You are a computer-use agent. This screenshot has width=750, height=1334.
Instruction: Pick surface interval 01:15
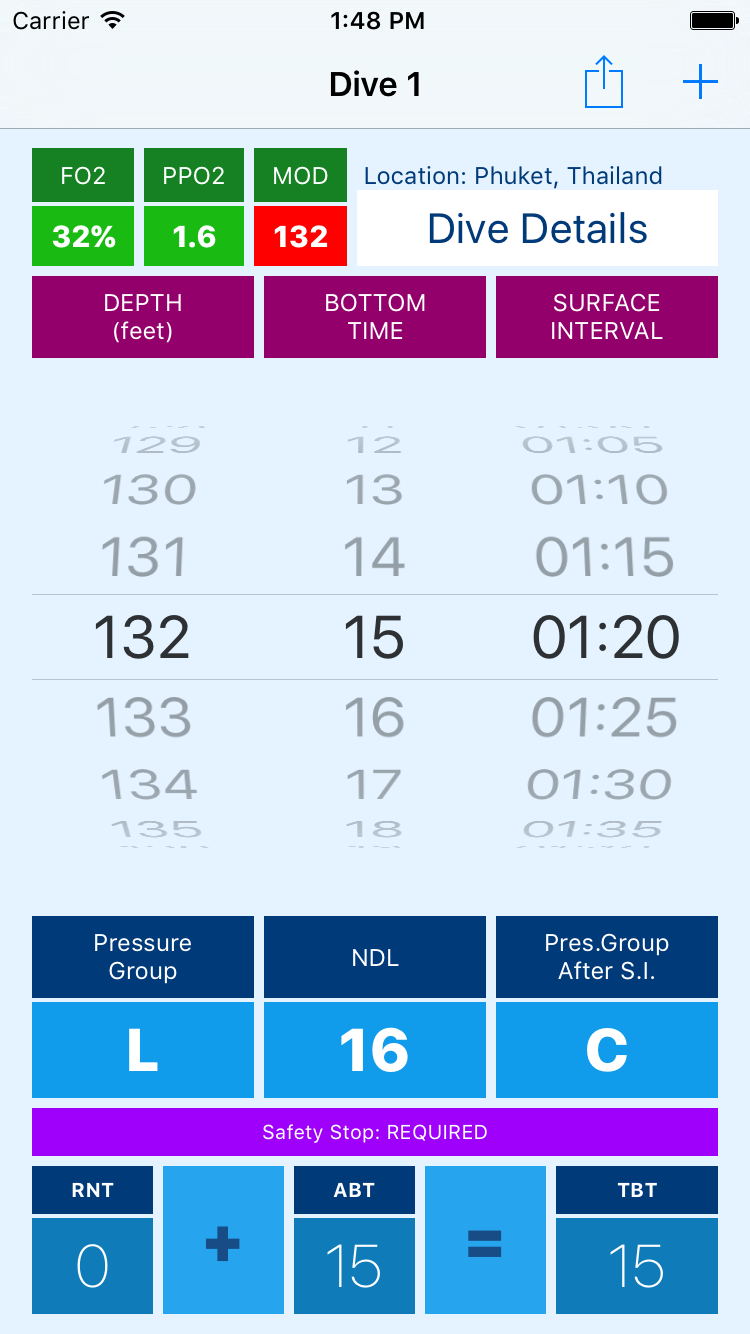pyautogui.click(x=605, y=557)
